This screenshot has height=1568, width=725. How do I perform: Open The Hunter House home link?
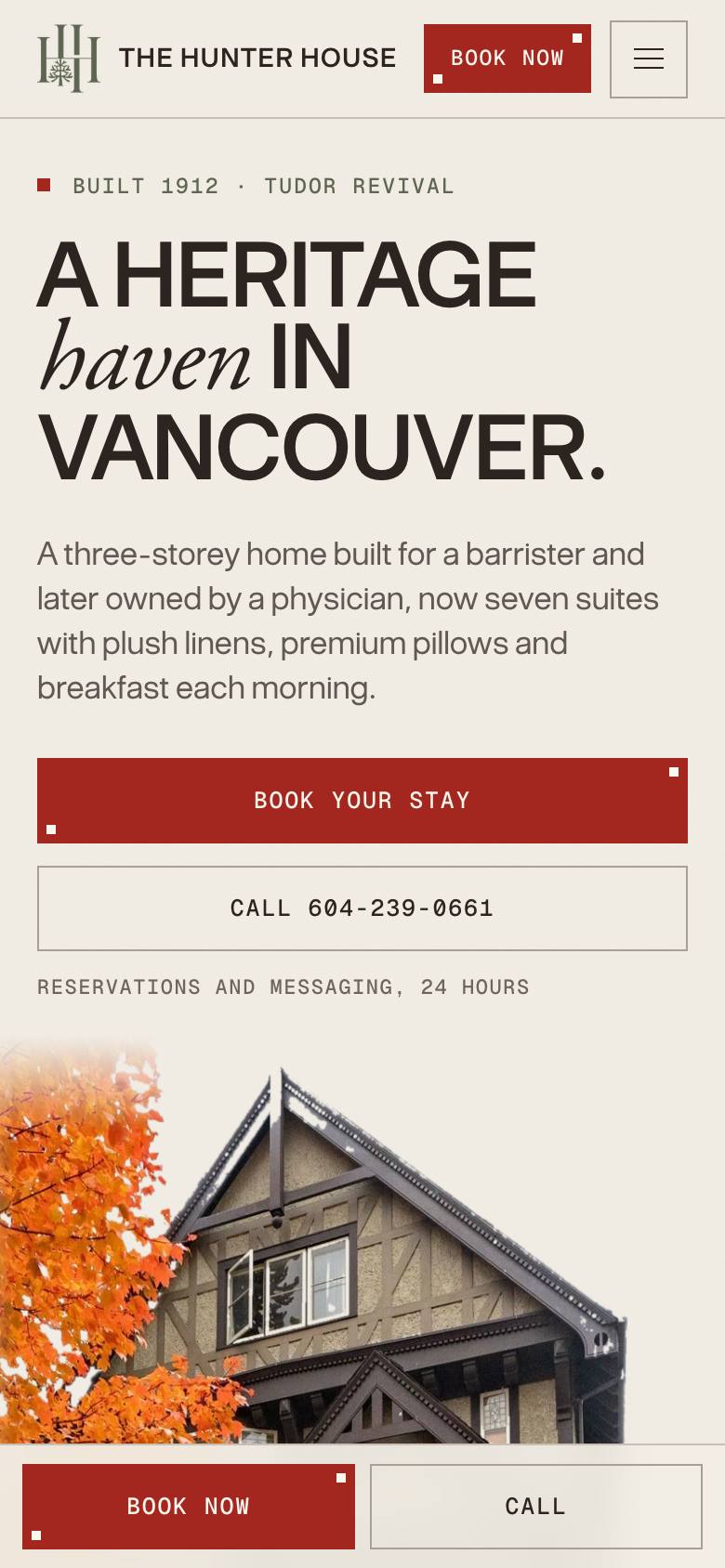(217, 59)
